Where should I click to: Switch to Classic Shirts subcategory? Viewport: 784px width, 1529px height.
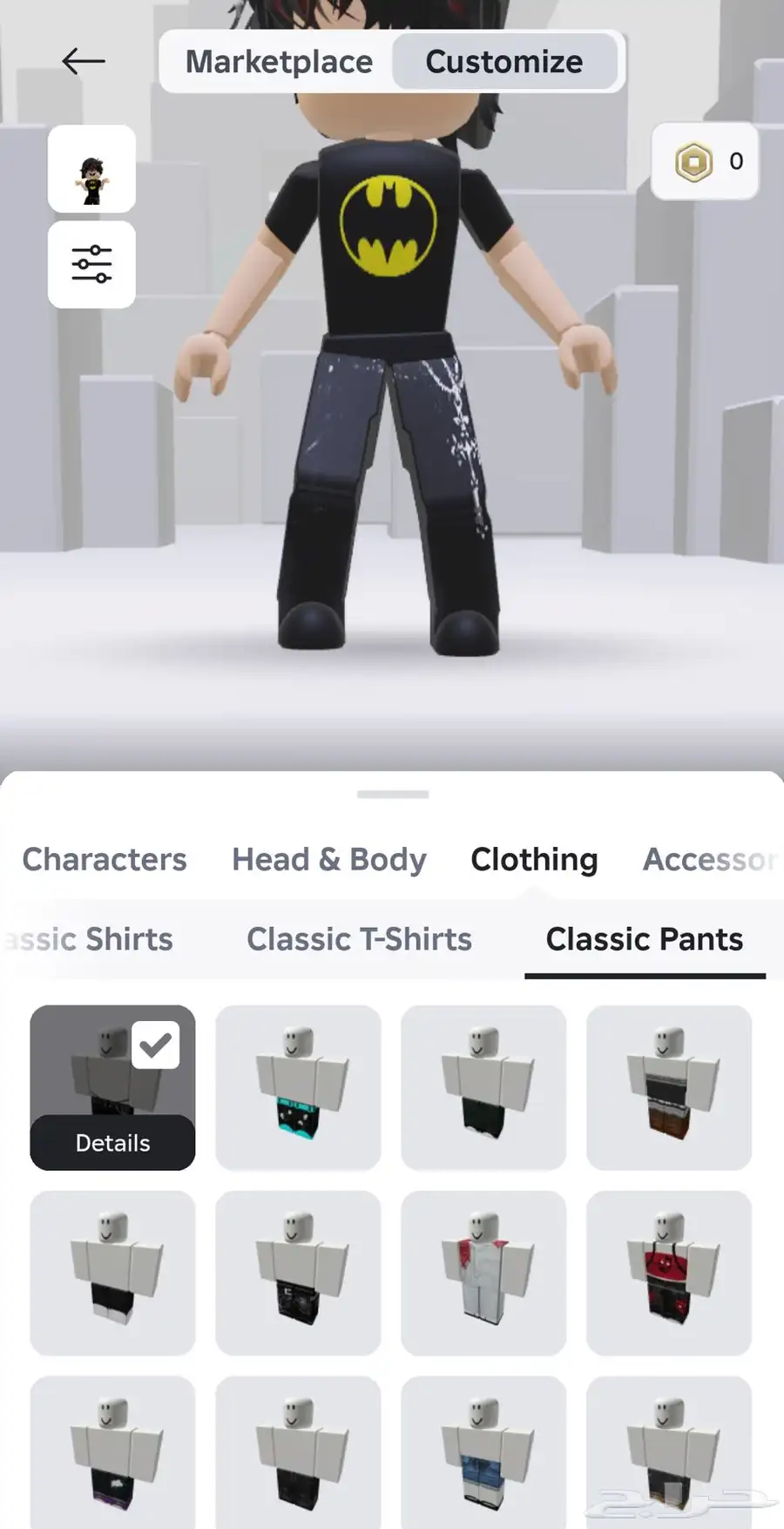click(x=91, y=939)
